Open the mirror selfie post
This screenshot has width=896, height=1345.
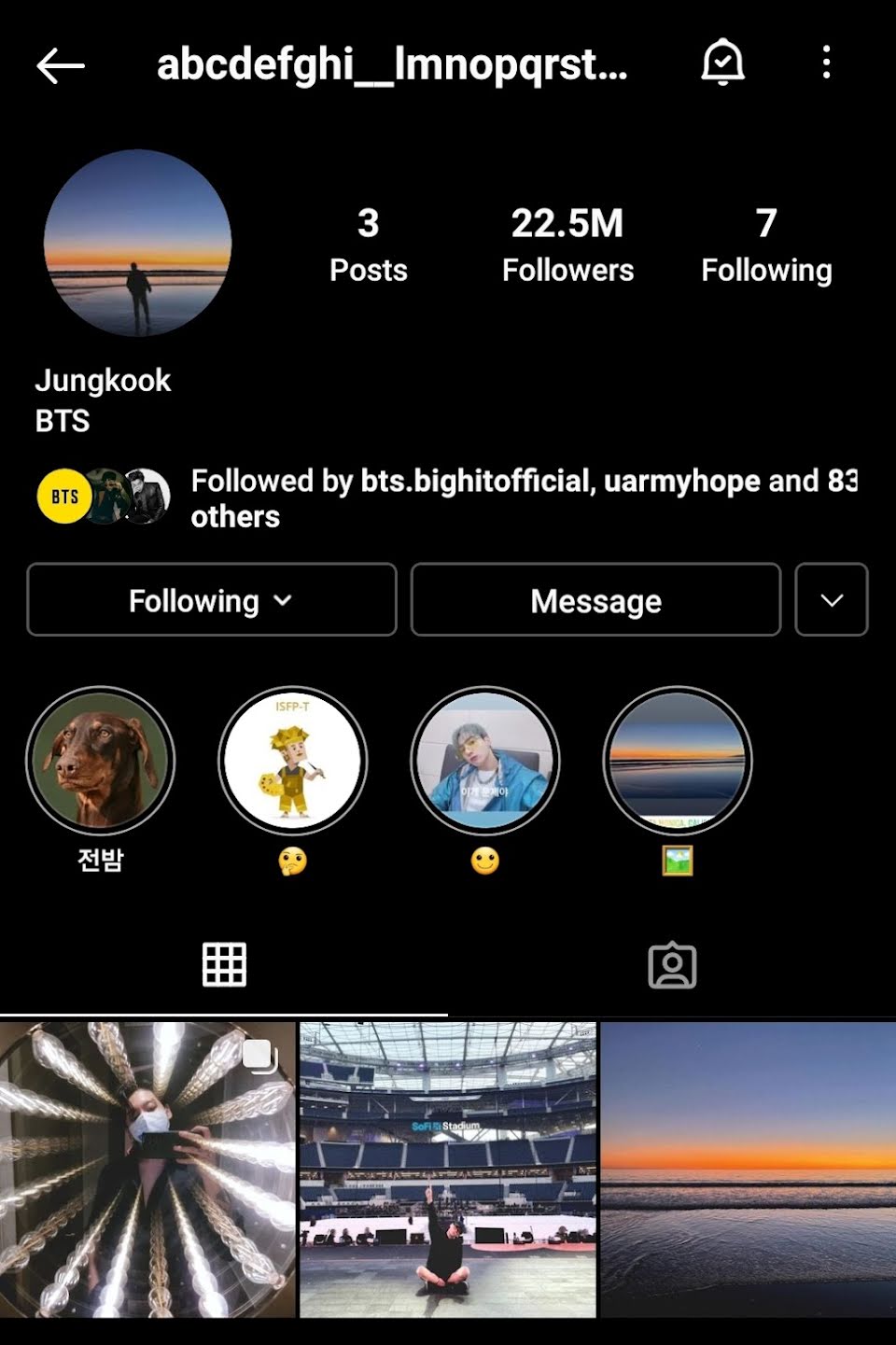point(147,1170)
